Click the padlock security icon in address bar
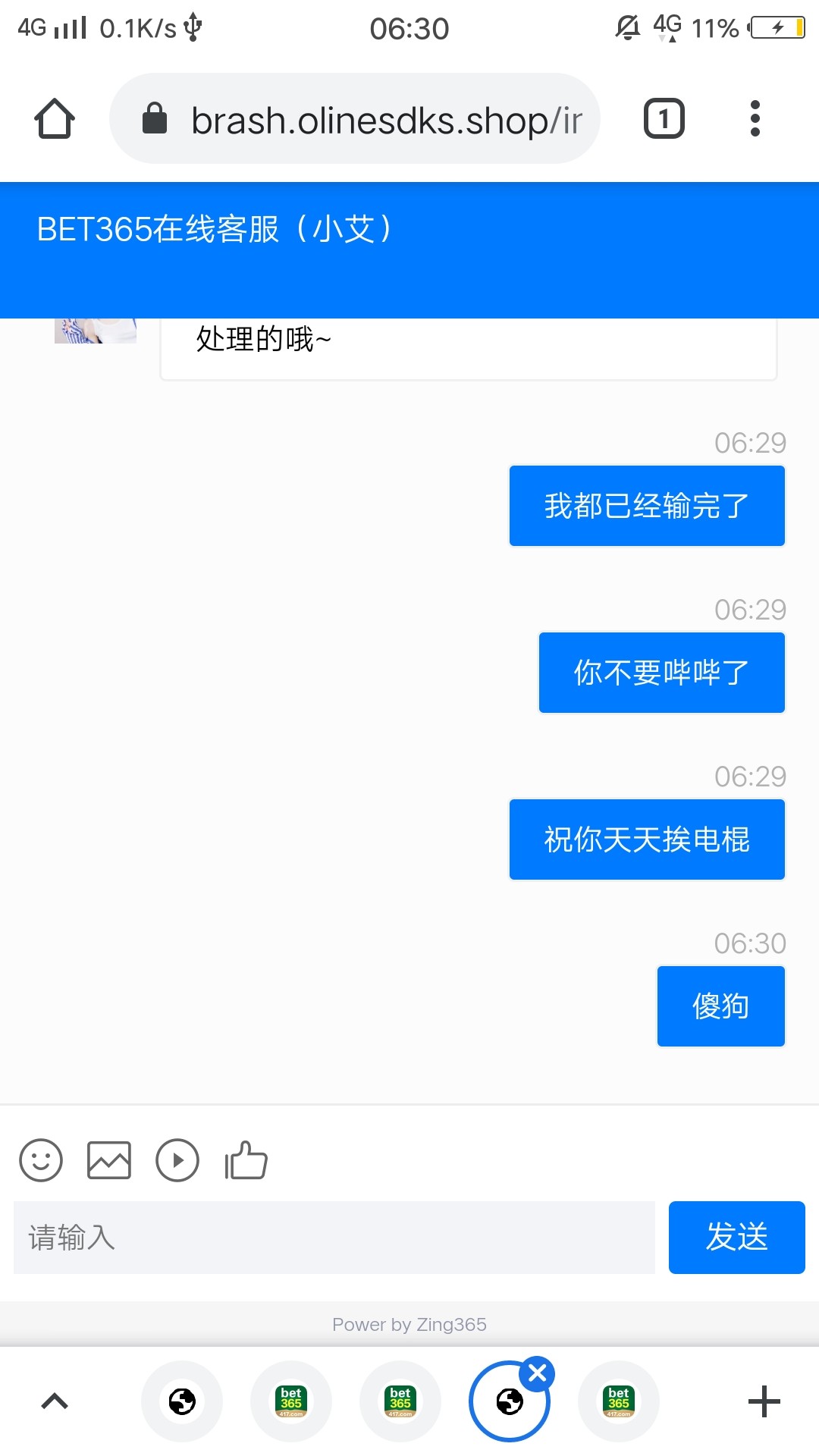The width and height of the screenshot is (819, 1456). [x=155, y=118]
